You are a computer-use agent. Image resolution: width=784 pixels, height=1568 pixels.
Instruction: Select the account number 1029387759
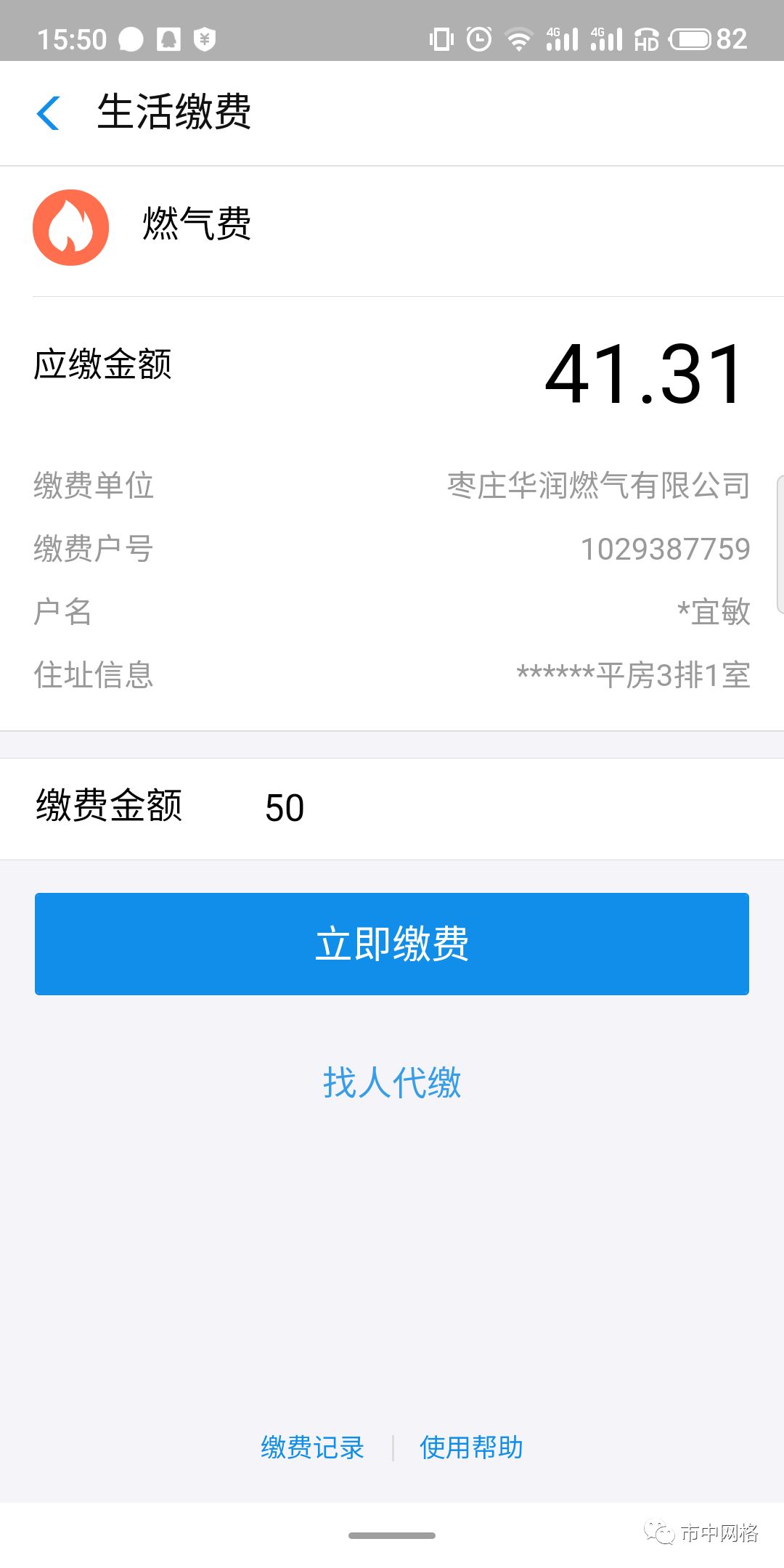point(666,550)
